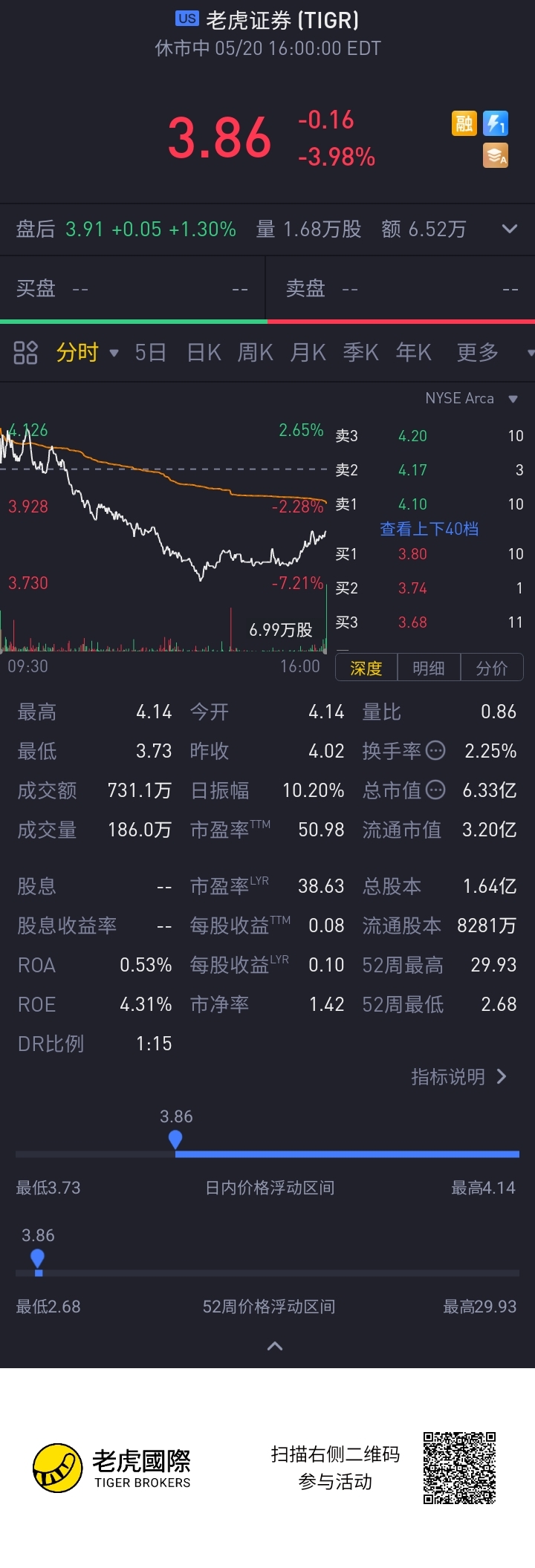View 查看上下40档 order book levels
The image size is (535, 1568).
(x=429, y=529)
